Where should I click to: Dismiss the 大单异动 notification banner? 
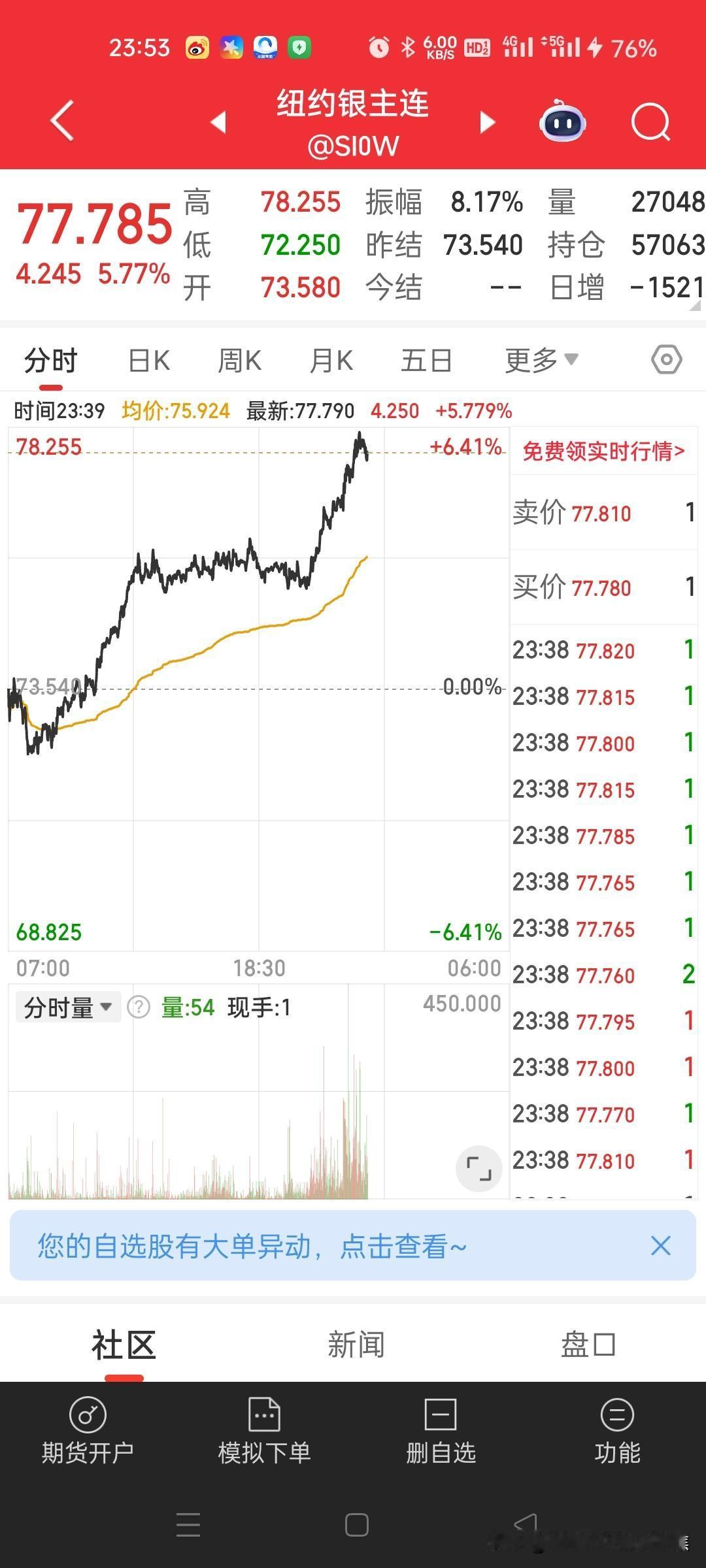(660, 1246)
